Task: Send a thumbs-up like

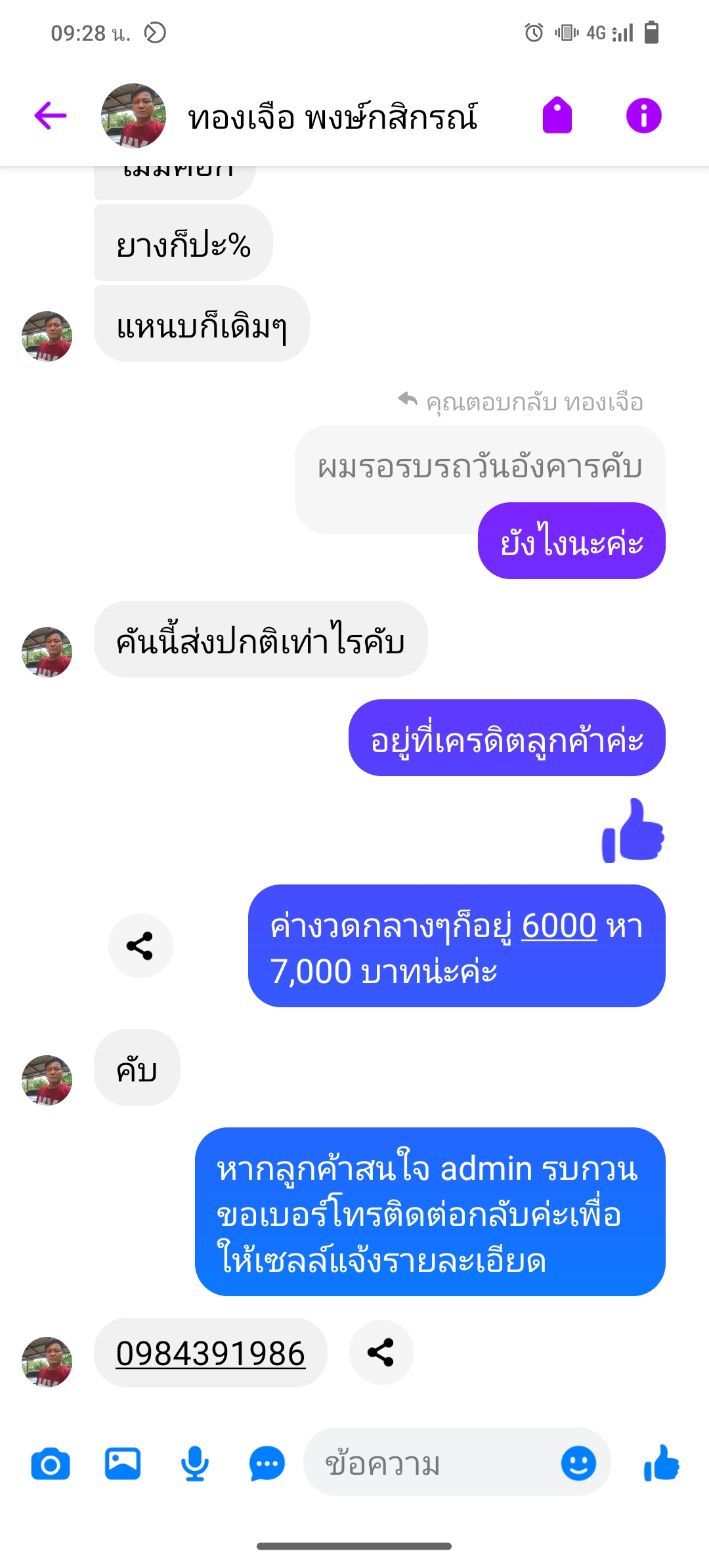Action: (662, 1464)
